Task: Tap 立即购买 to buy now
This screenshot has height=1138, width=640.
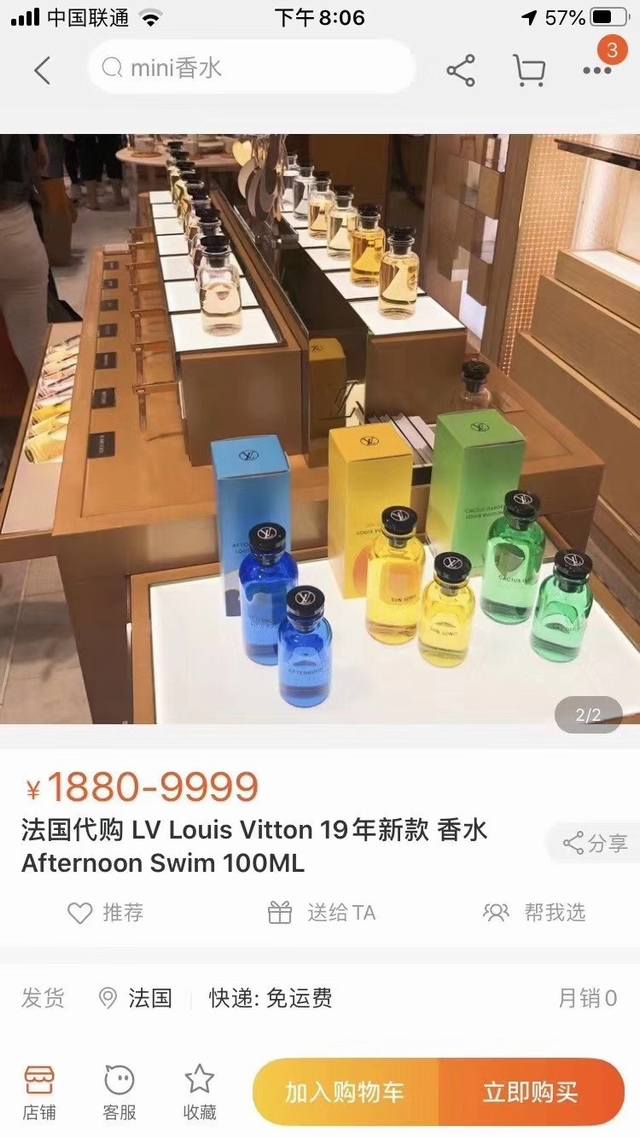Action: coord(530,1092)
